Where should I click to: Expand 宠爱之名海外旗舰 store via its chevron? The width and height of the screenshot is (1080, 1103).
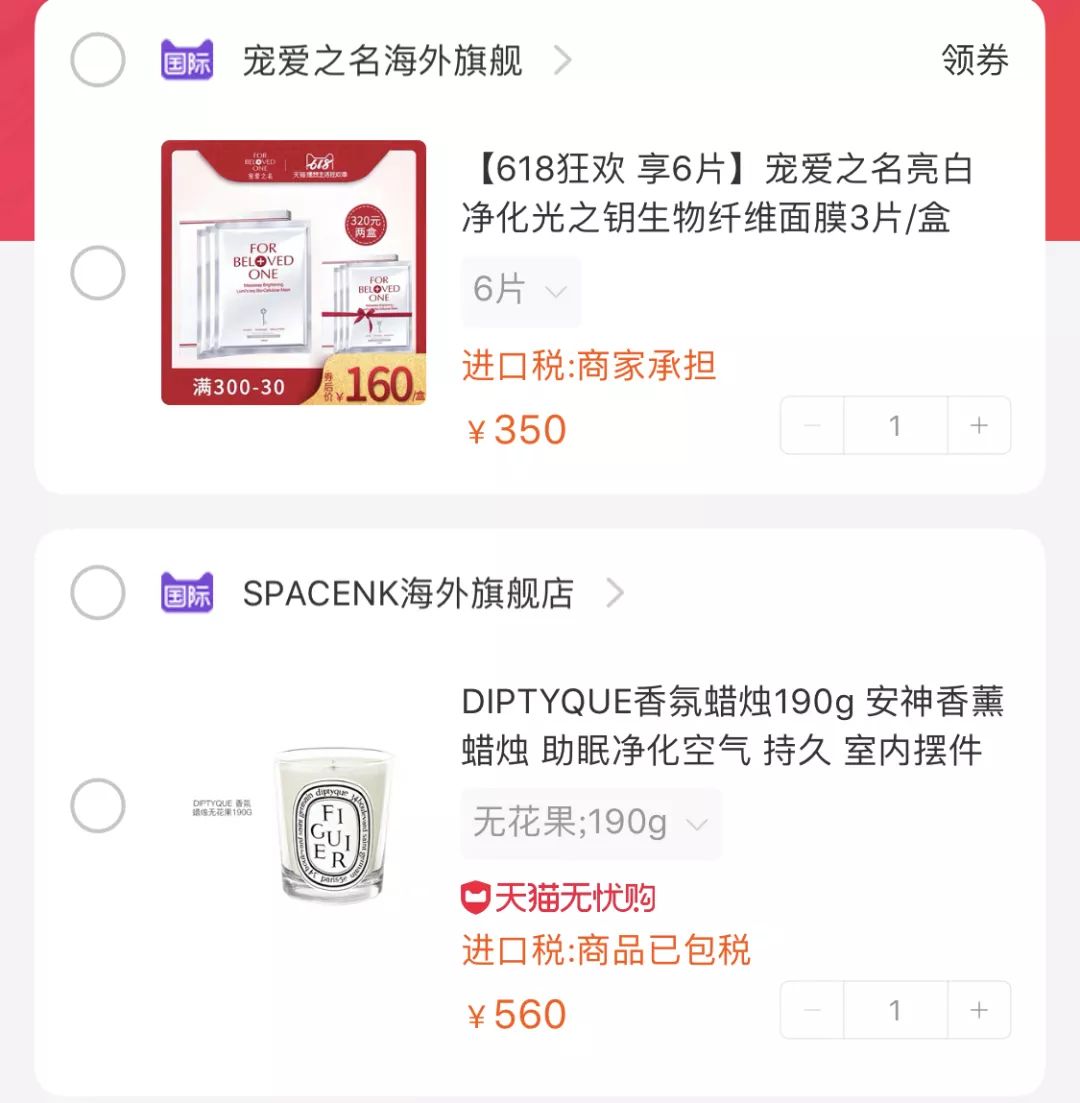click(x=562, y=60)
